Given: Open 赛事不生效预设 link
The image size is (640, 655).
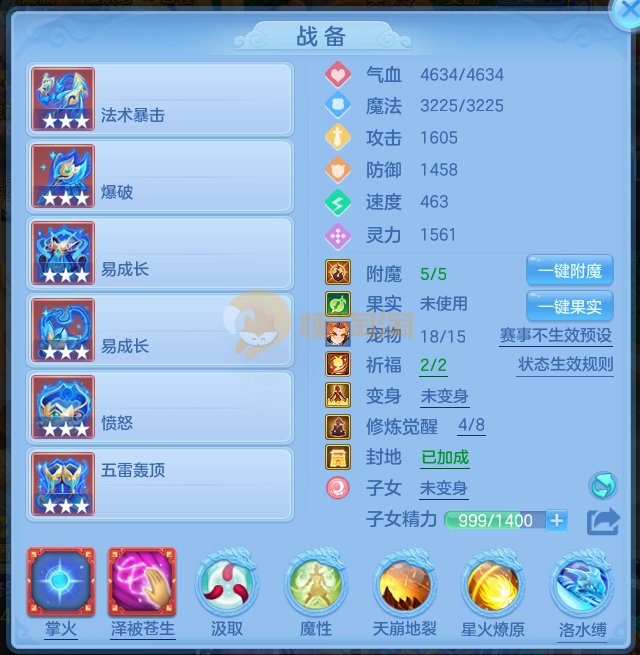Looking at the screenshot, I should click(x=555, y=336).
